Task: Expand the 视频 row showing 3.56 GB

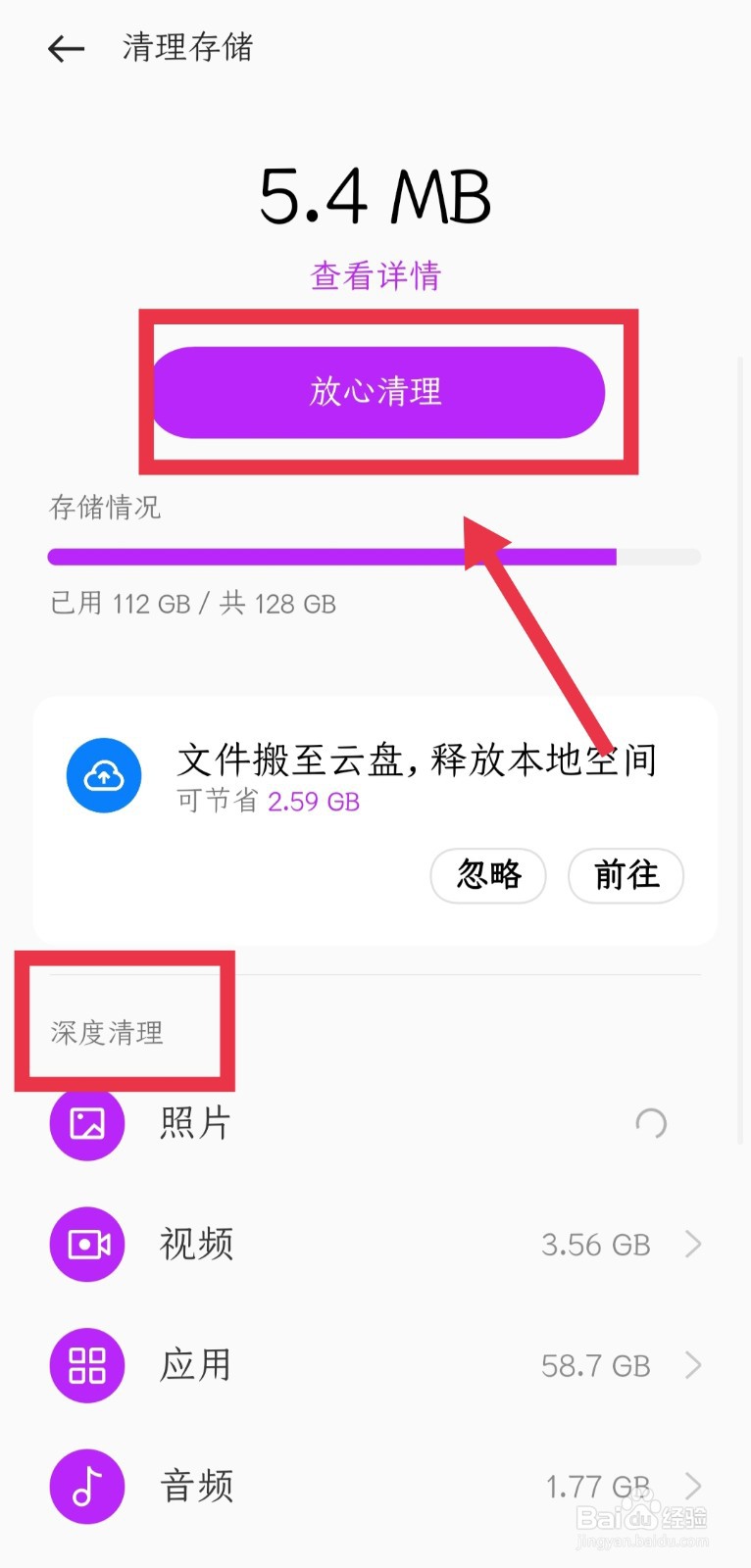Action: coord(692,1245)
